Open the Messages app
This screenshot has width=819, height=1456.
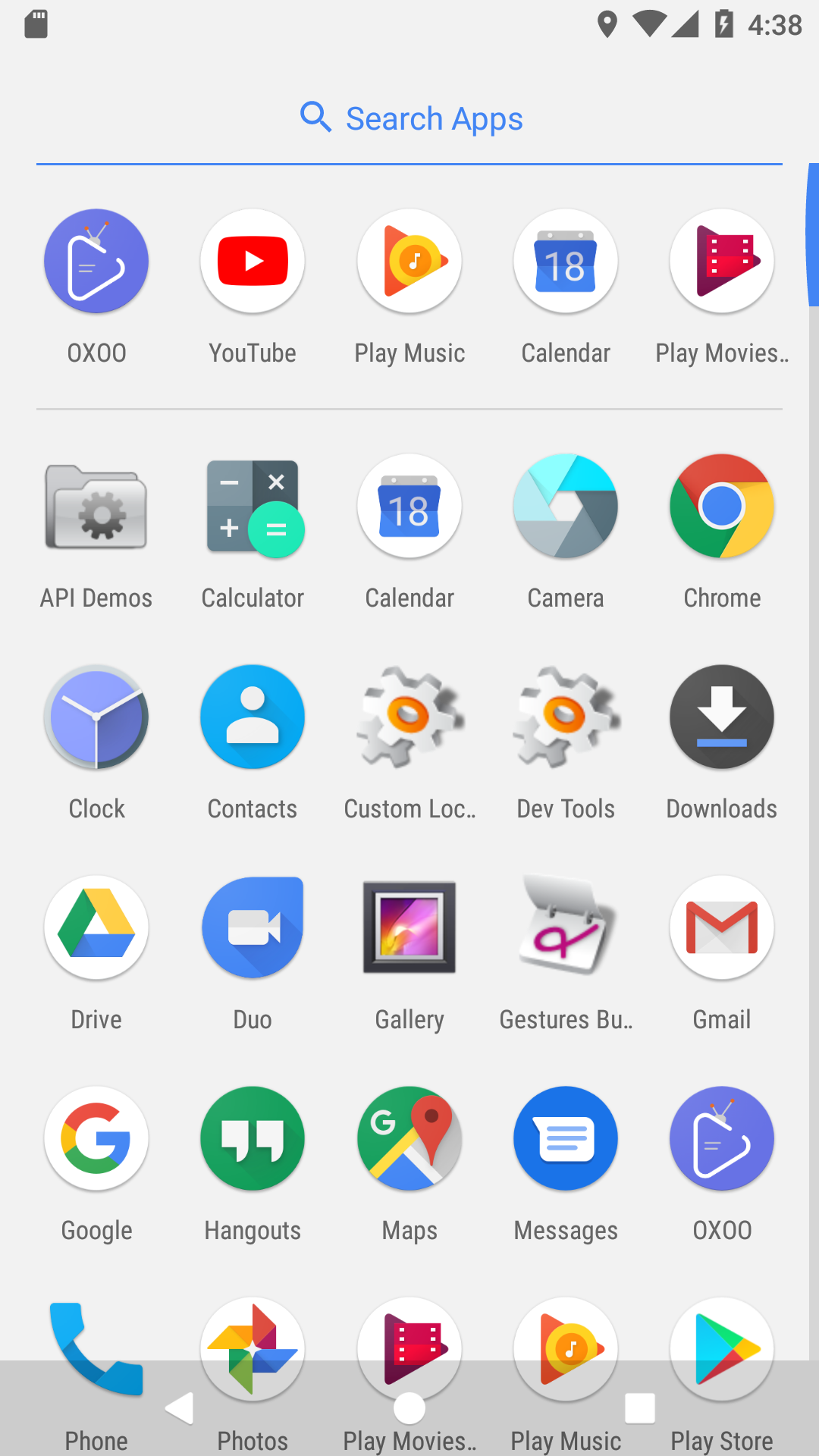tap(566, 1139)
